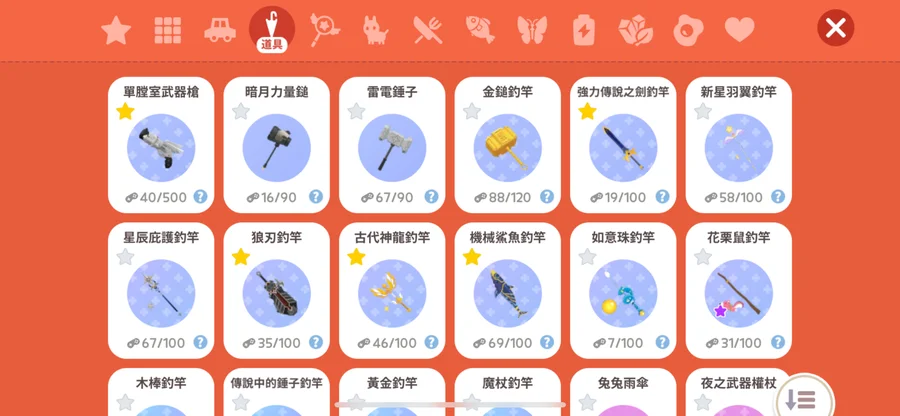View the 雷電錘子 item

click(x=392, y=146)
